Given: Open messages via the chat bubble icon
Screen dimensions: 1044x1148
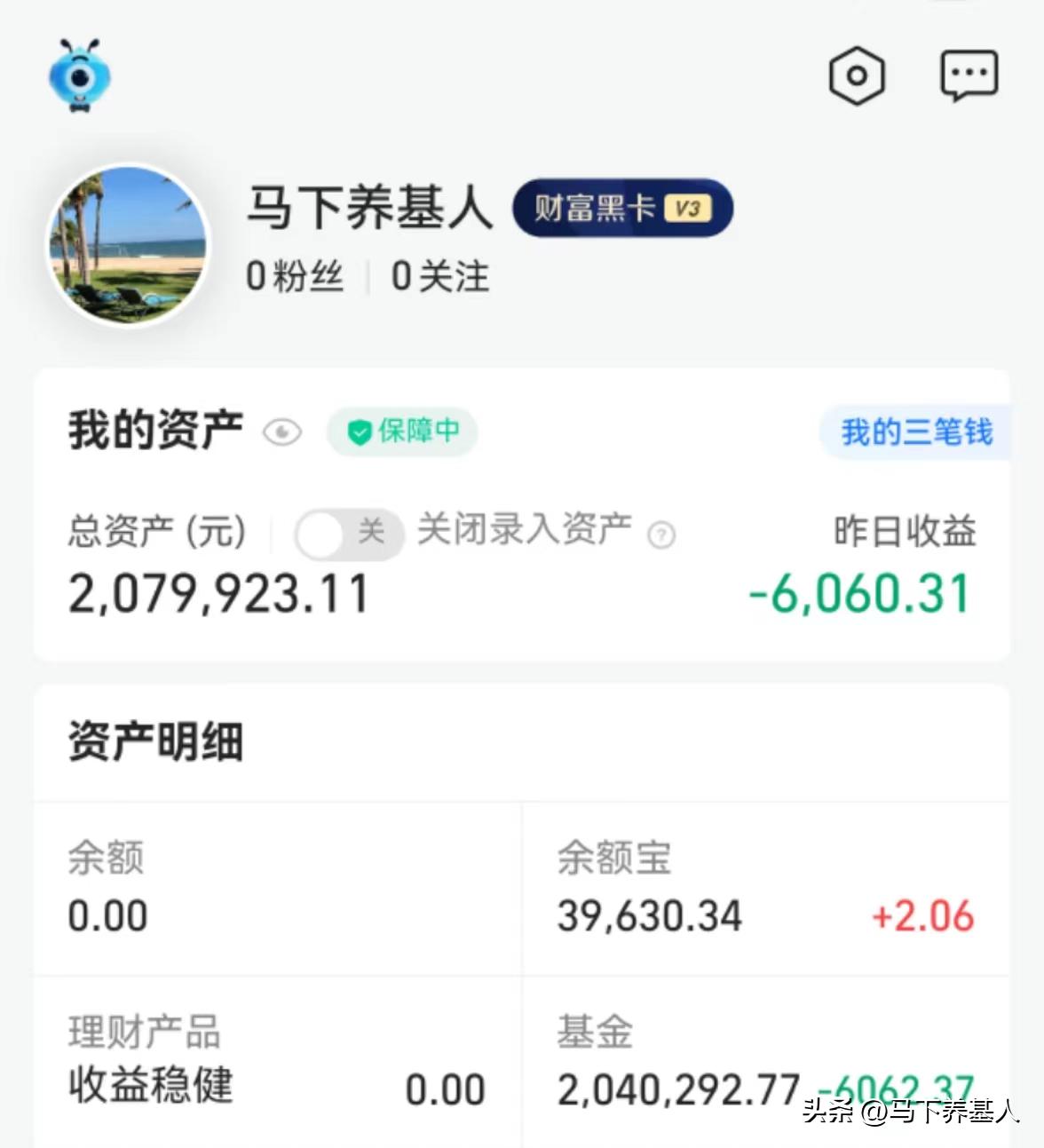Looking at the screenshot, I should click(x=969, y=75).
